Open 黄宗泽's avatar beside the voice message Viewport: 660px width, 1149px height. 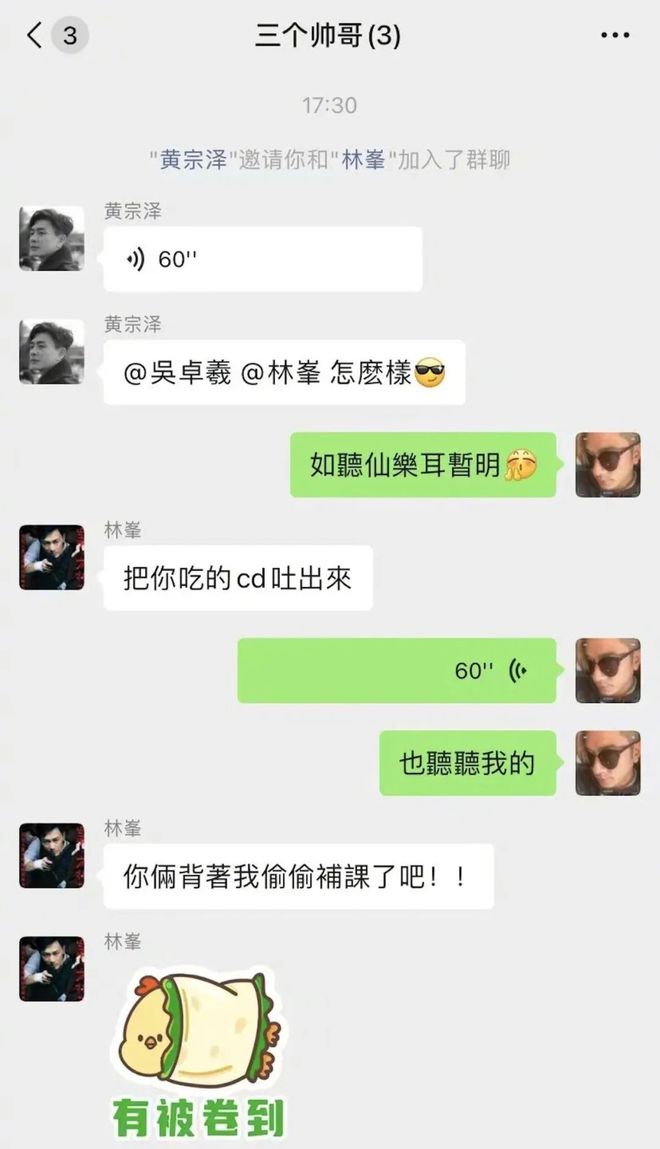pyautogui.click(x=52, y=239)
